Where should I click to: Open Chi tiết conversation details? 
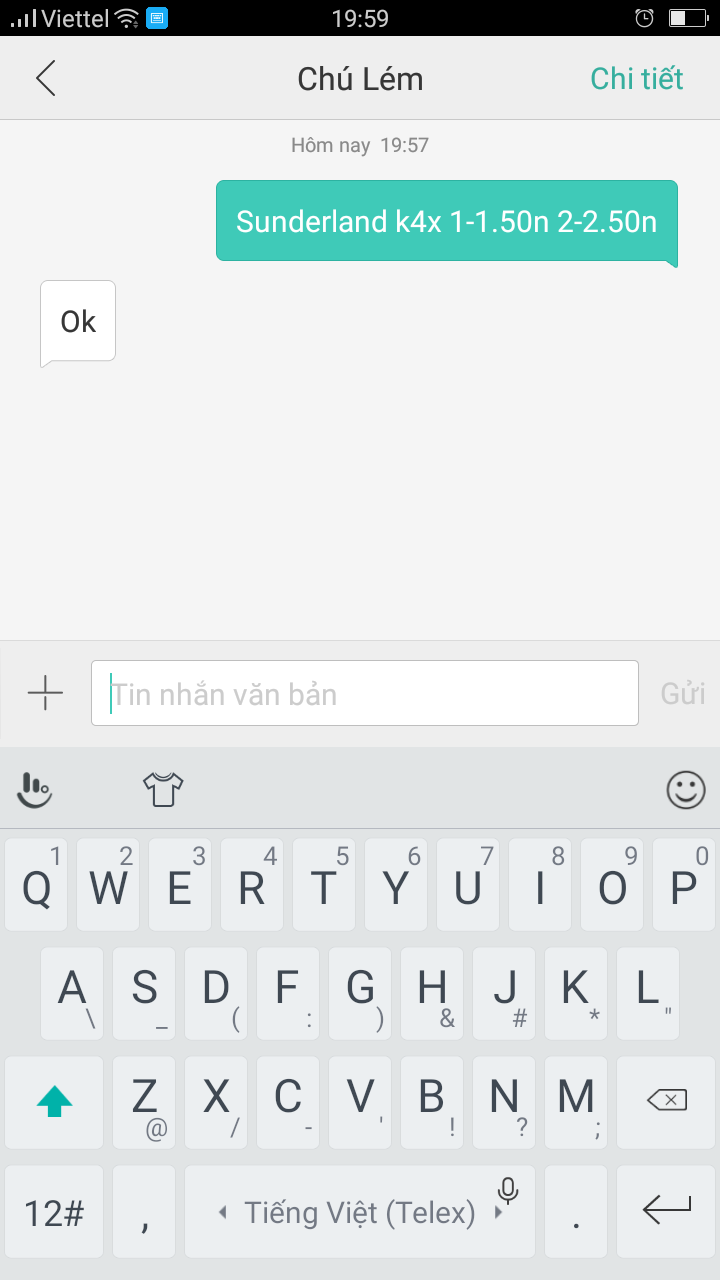[x=636, y=78]
